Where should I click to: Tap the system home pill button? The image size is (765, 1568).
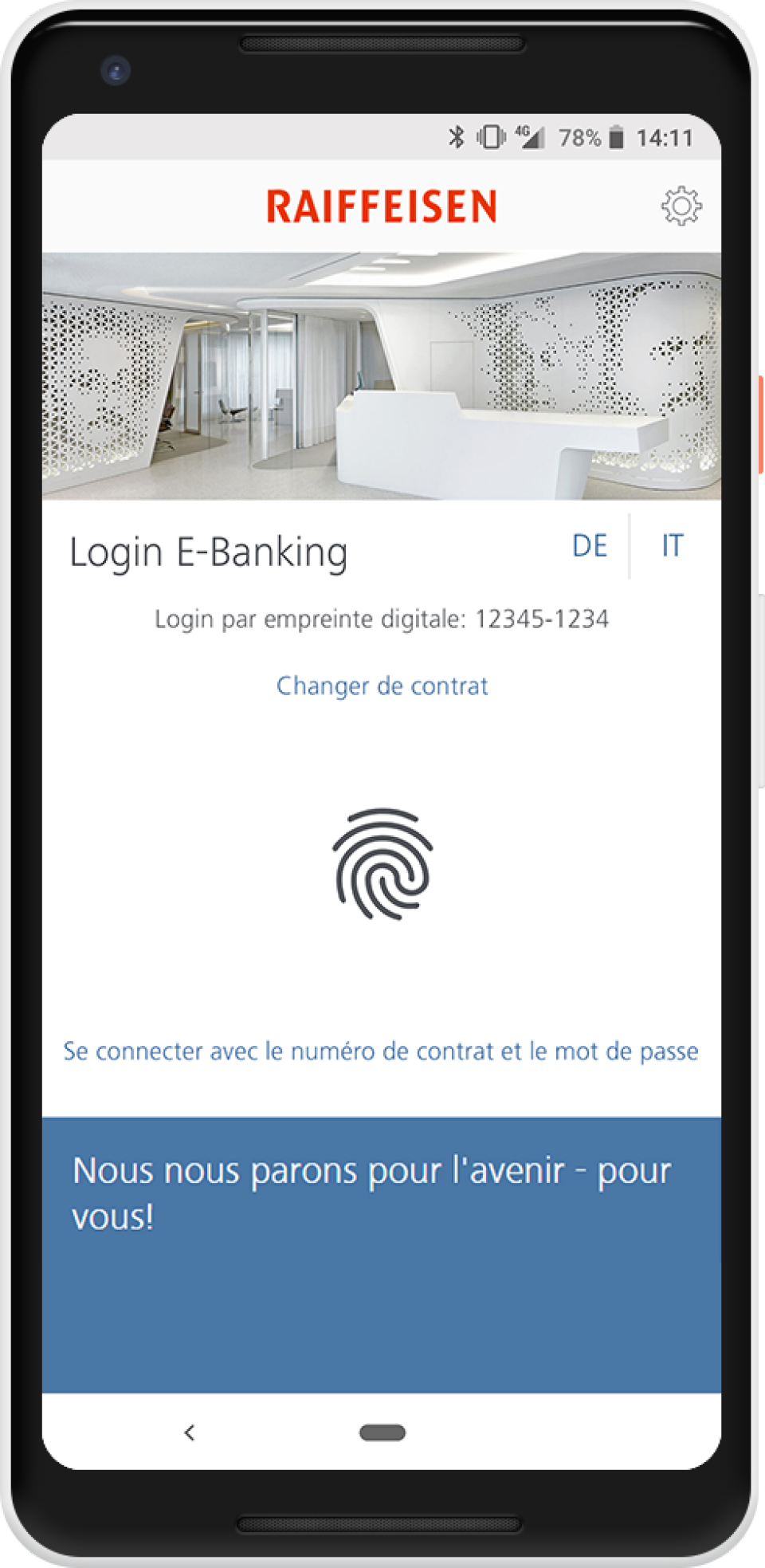pos(382,1432)
